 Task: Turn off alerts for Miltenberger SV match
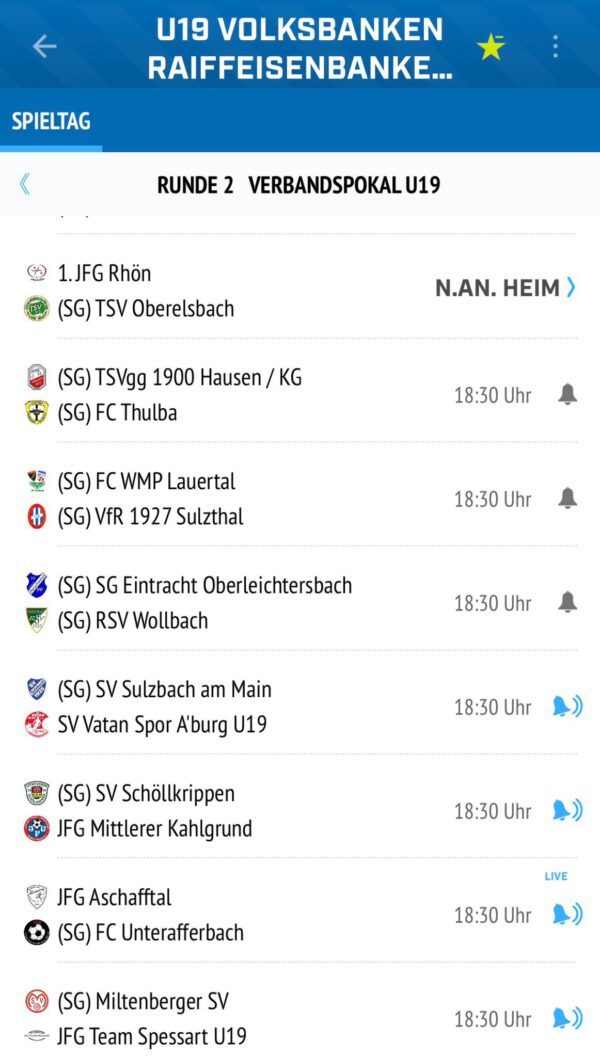[x=567, y=1019]
